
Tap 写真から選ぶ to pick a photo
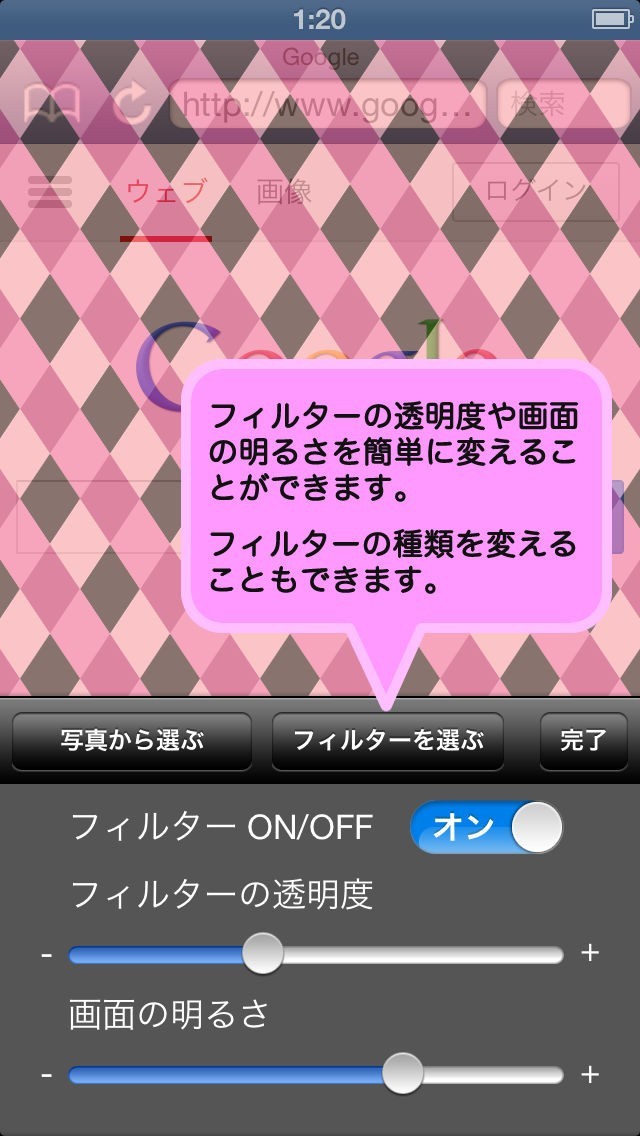[x=132, y=741]
